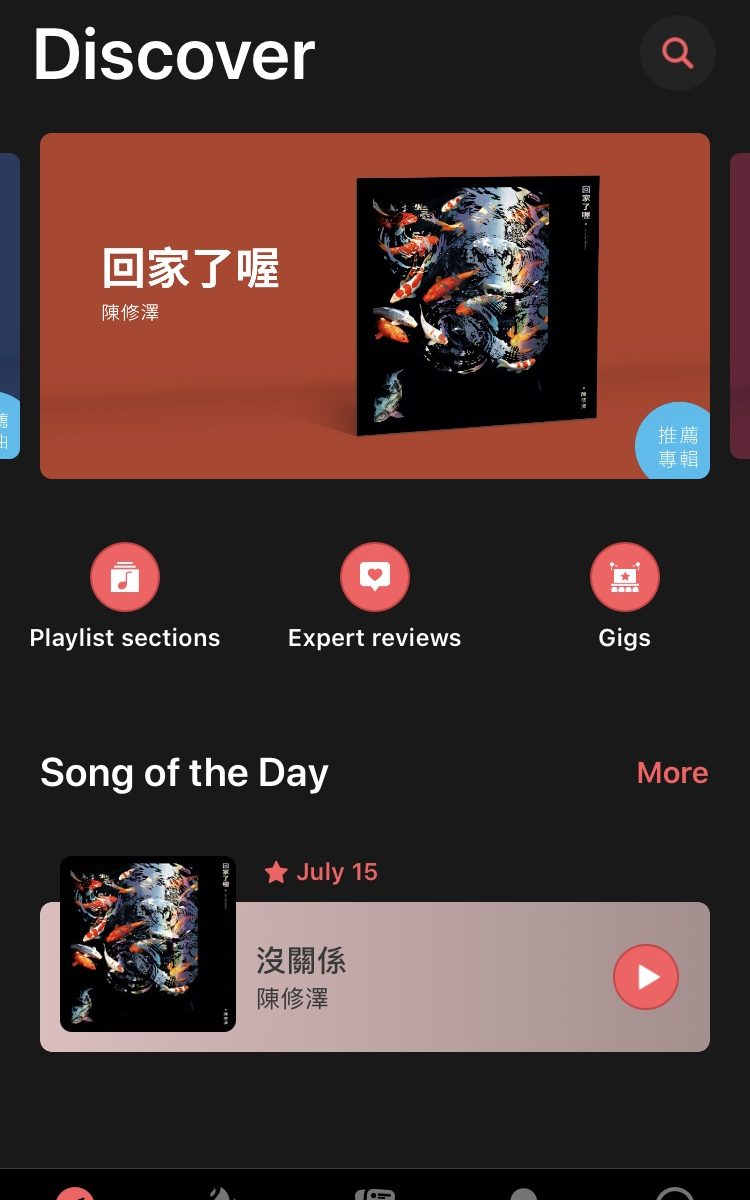
Task: Browse Gigs
Action: 624,578
